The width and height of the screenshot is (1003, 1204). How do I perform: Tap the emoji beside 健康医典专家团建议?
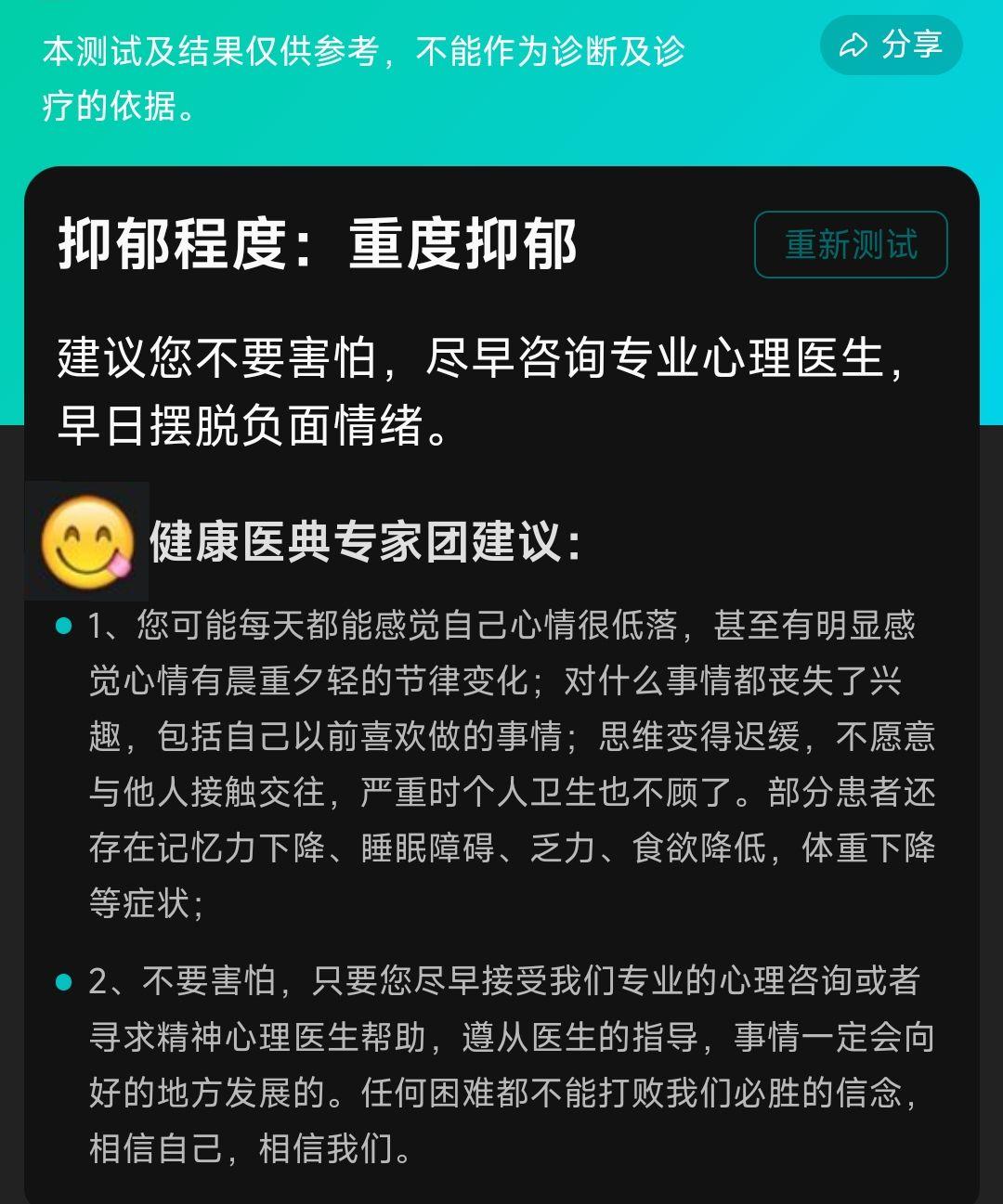(x=88, y=538)
